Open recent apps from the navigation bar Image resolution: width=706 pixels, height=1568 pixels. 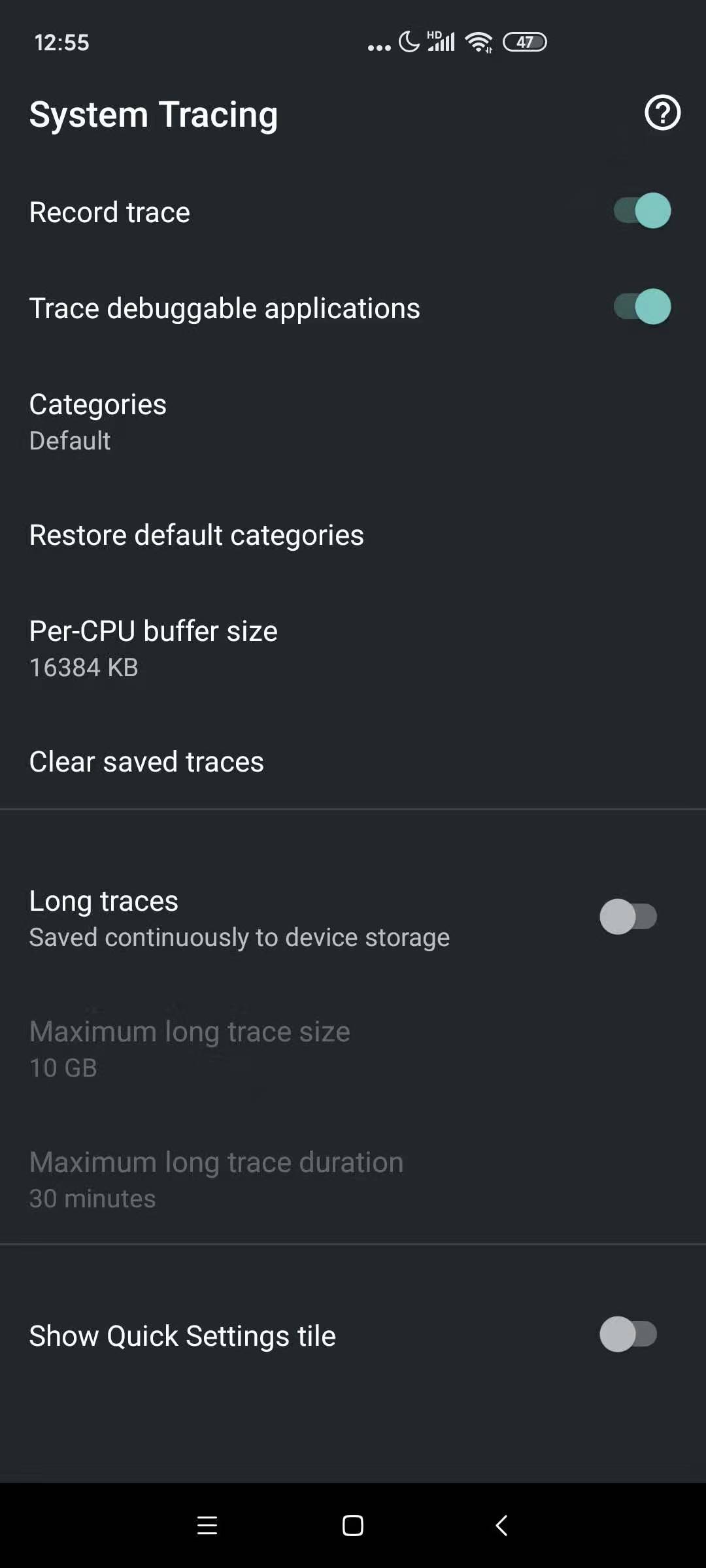point(207,1526)
